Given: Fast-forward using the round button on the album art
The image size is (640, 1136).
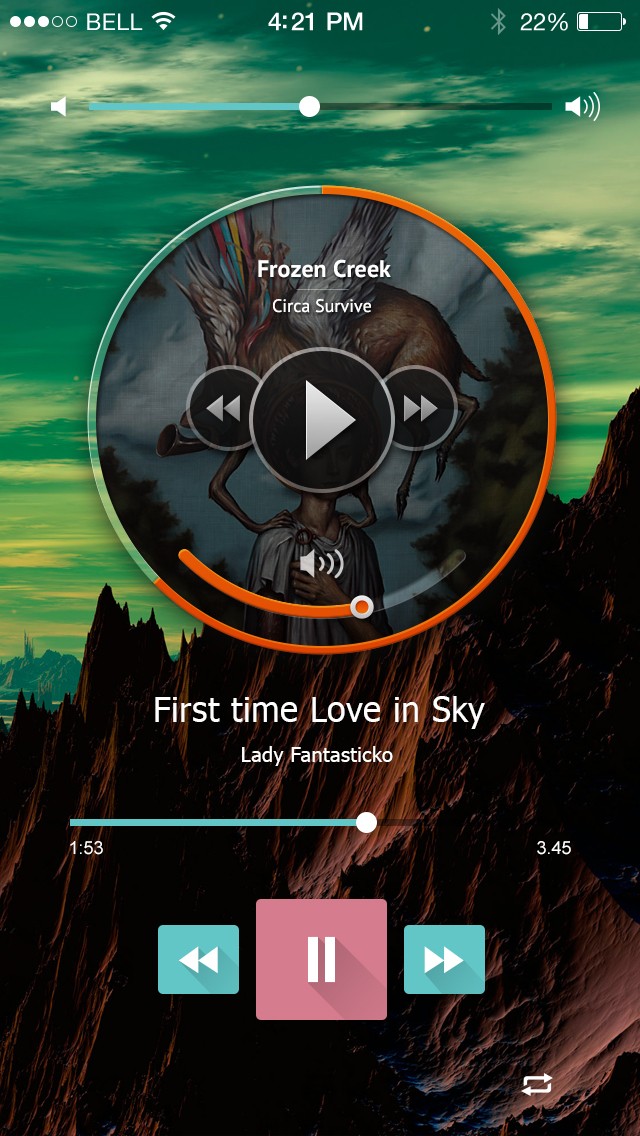Looking at the screenshot, I should pos(420,408).
